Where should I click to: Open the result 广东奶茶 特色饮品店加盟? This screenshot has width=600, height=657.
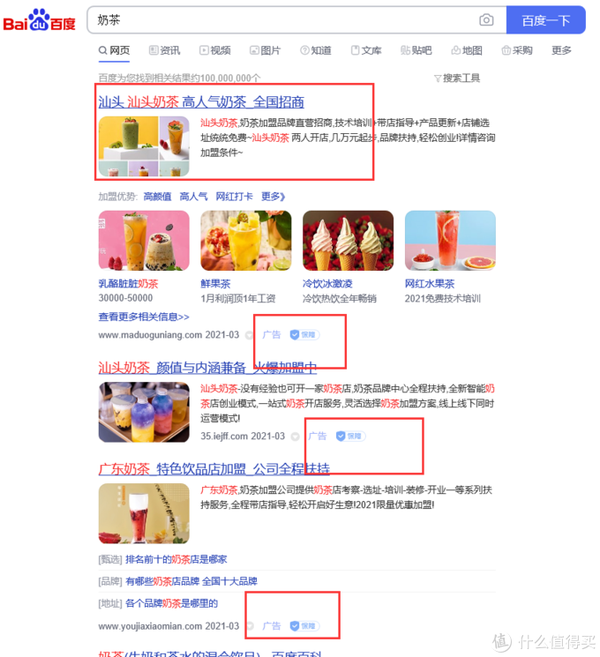tap(213, 468)
